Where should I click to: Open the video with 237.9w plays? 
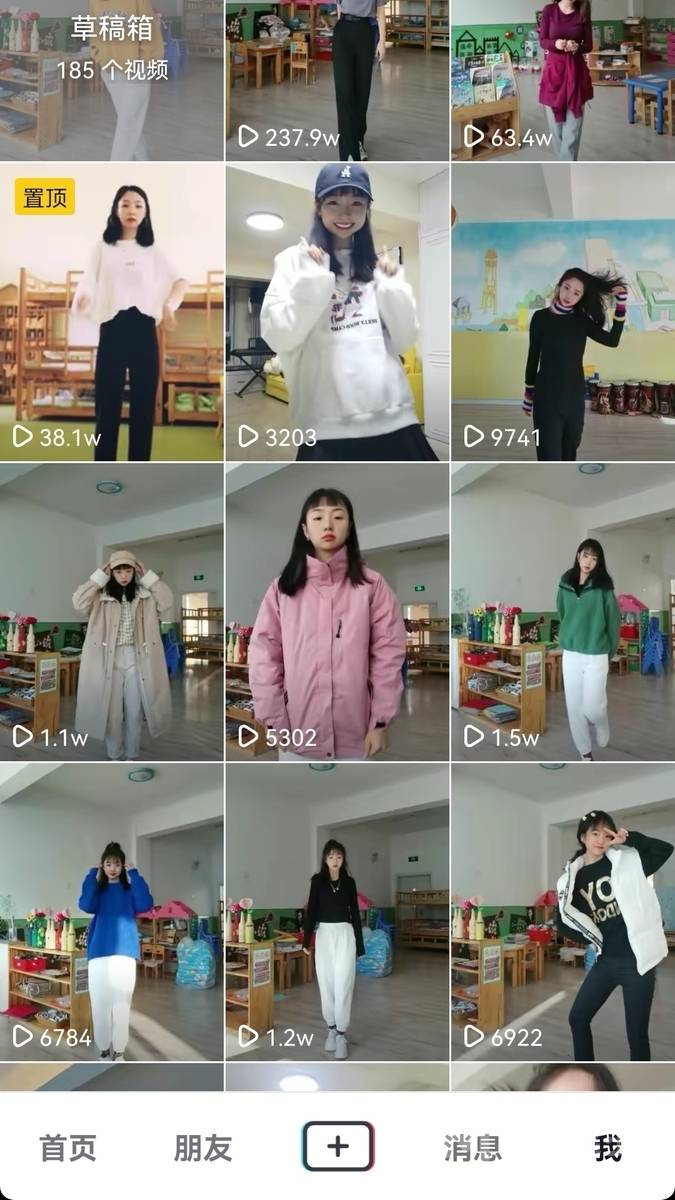337,80
